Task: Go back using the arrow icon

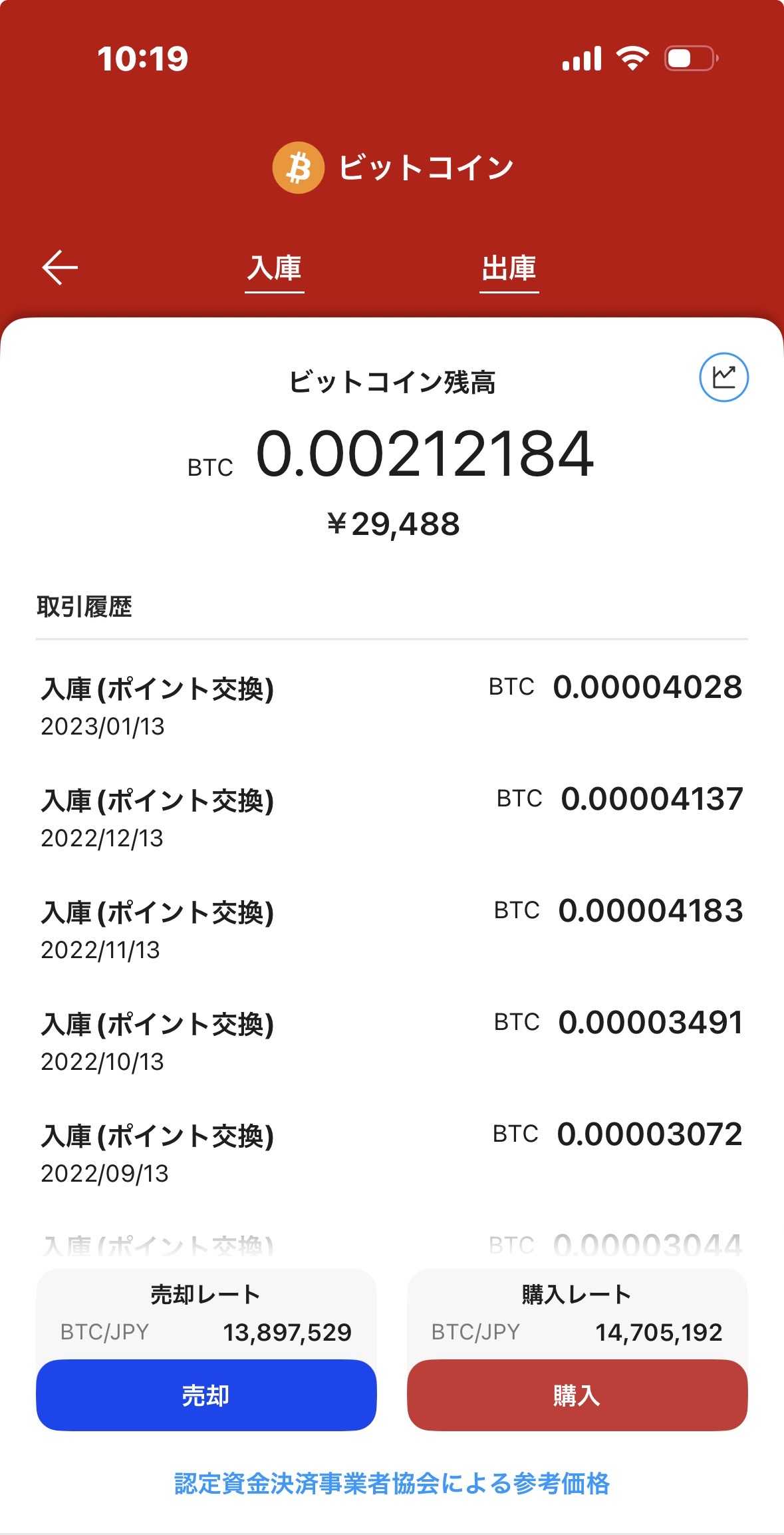Action: (60, 267)
